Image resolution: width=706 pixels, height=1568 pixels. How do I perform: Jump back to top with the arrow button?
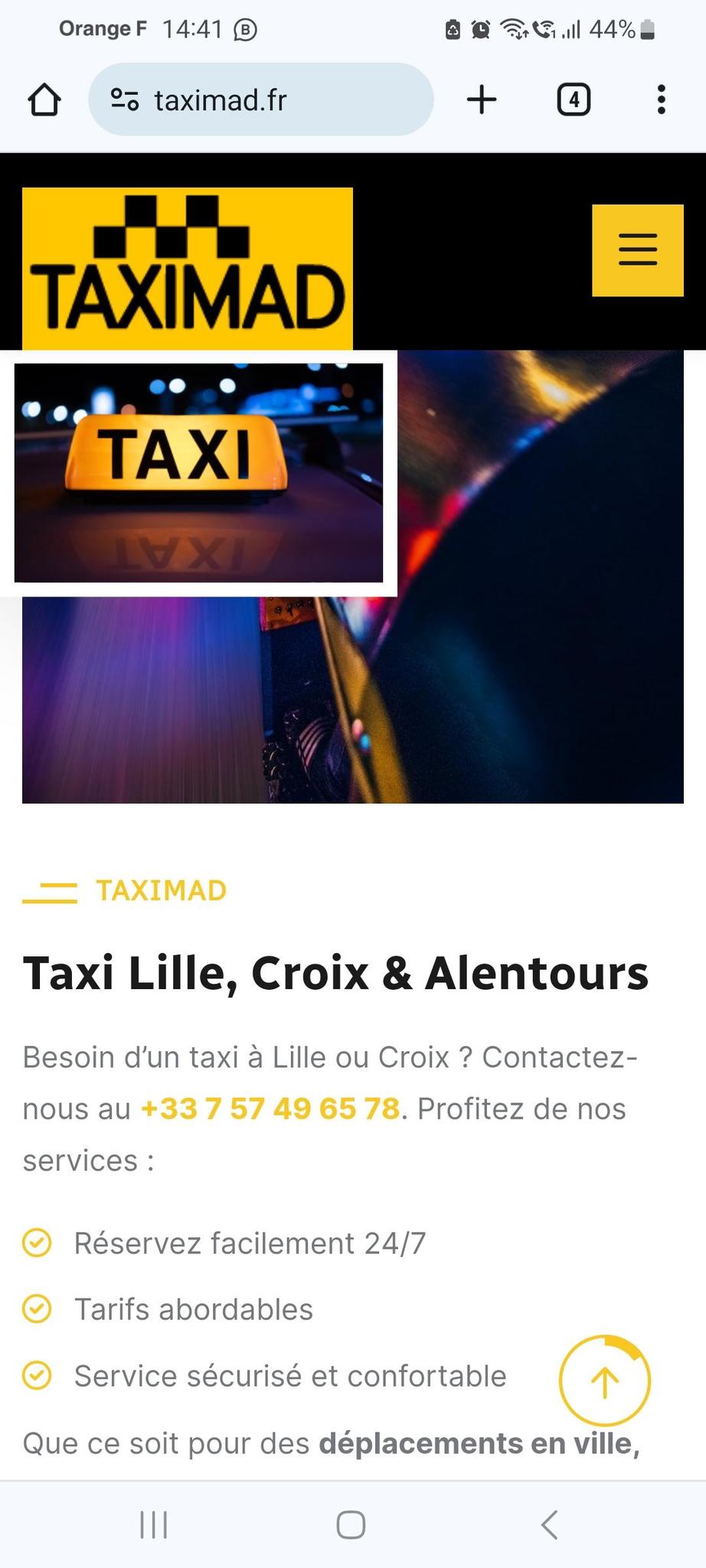click(x=604, y=1380)
